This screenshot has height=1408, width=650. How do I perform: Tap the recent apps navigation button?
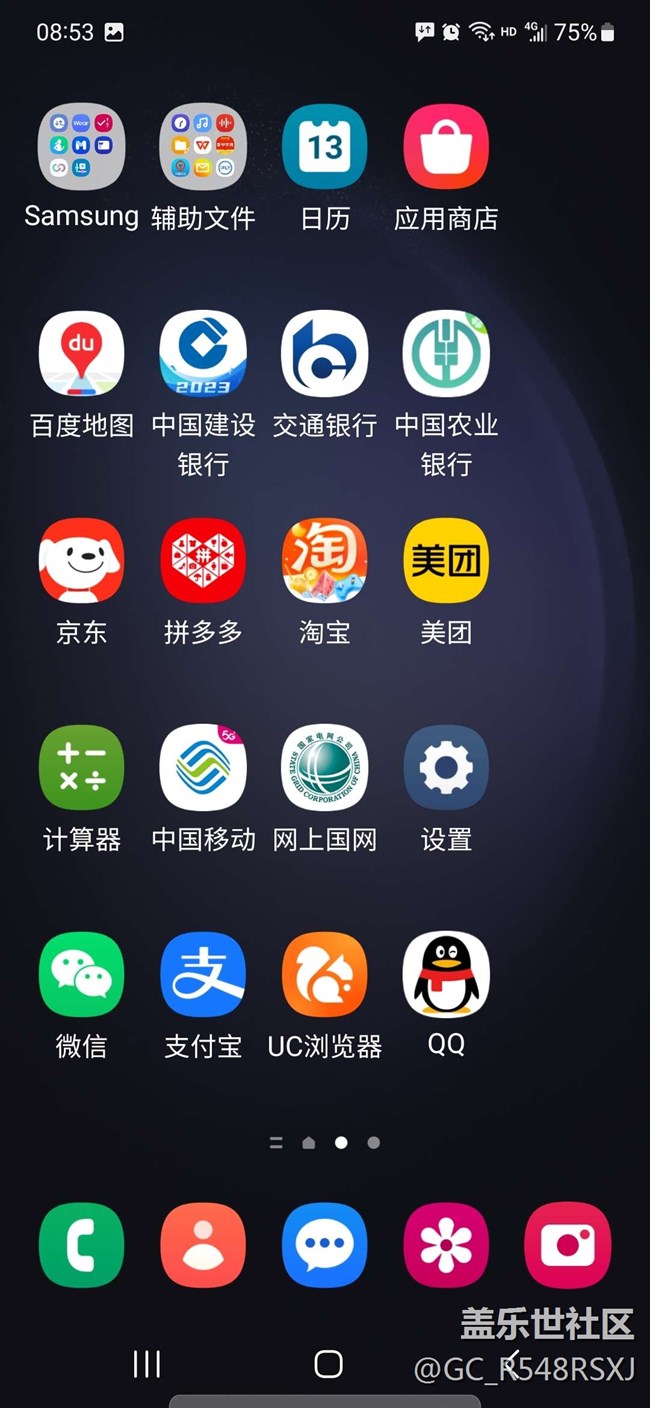tap(147, 1363)
